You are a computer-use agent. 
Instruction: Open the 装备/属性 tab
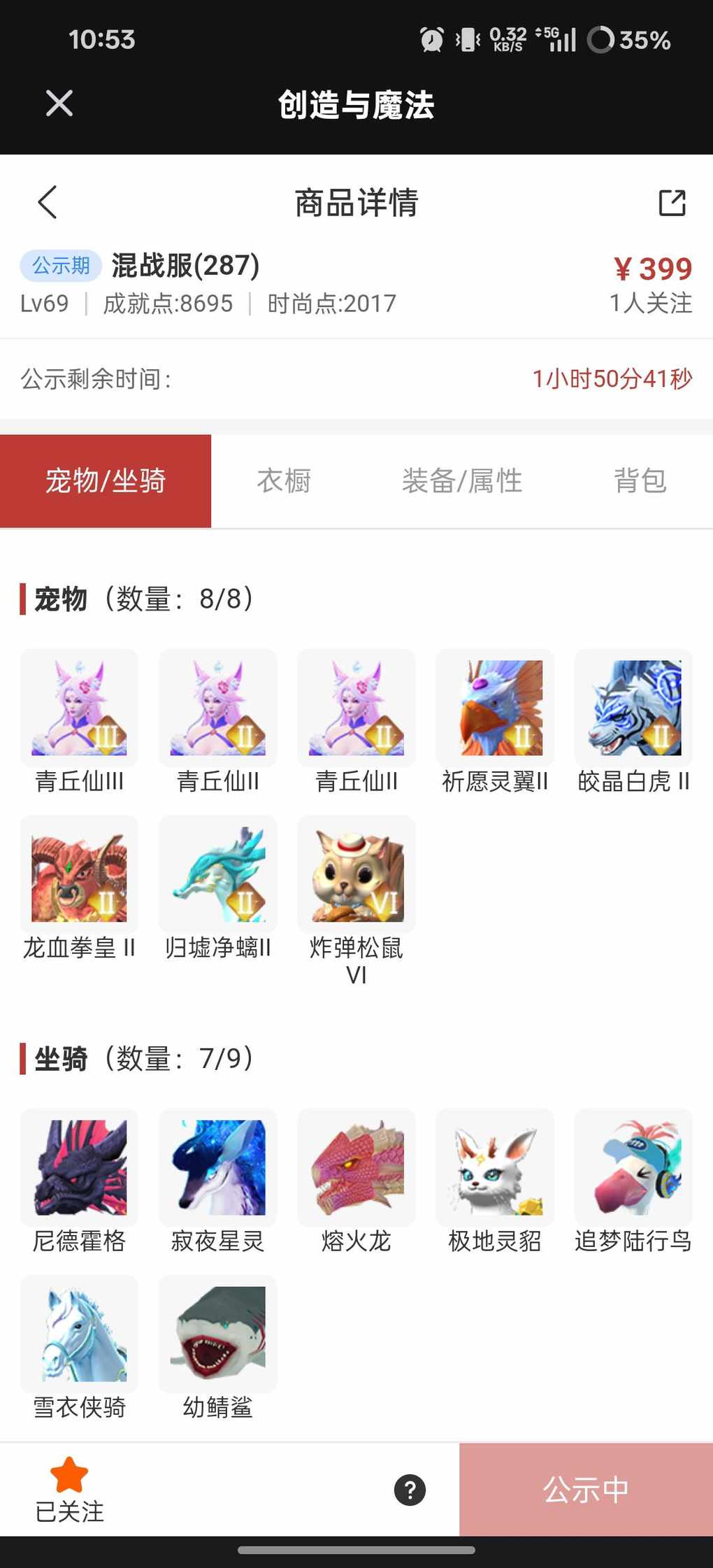click(461, 481)
